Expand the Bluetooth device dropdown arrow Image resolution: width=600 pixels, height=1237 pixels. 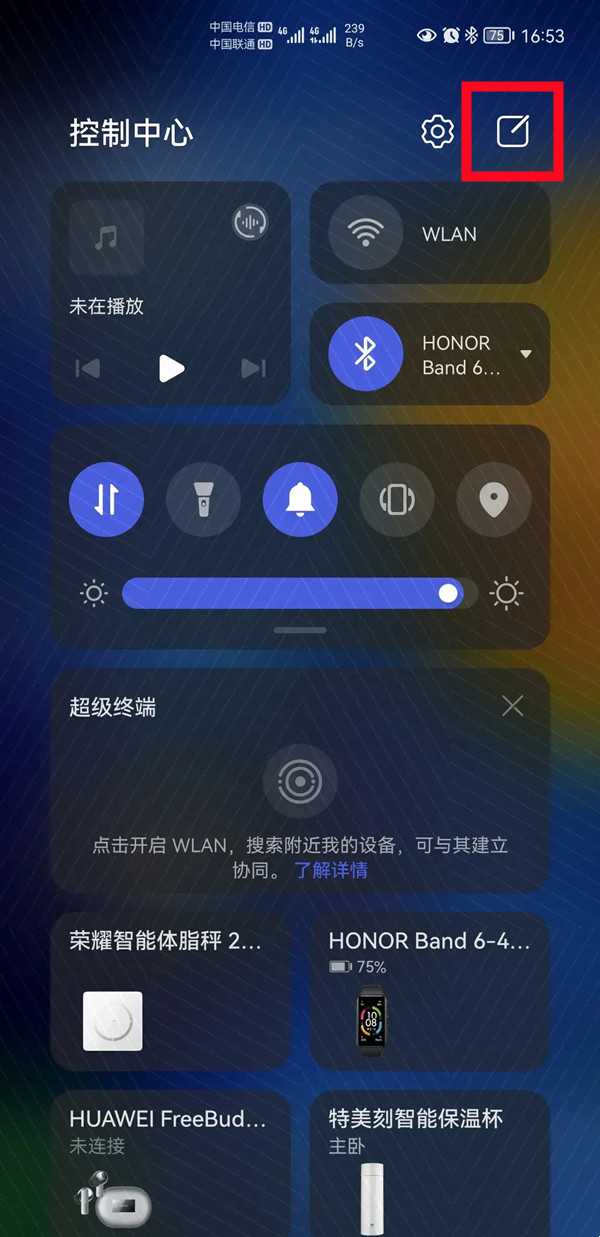click(526, 354)
